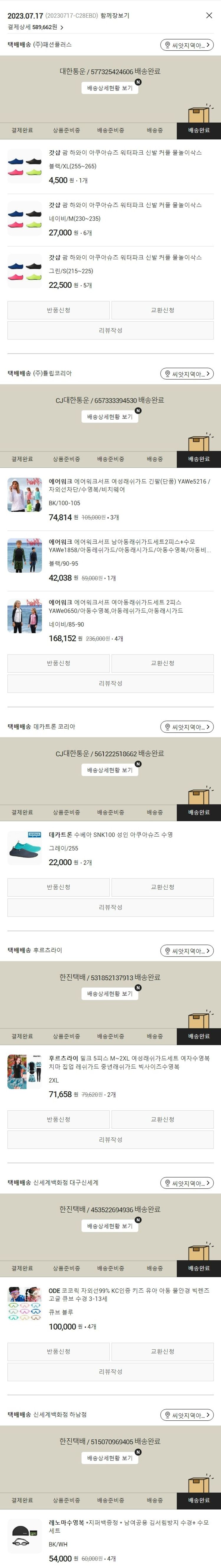Screen dimensions: 221x1568
Task: View delivery status for 한진택배 531852137913
Action: pyautogui.click(x=110, y=993)
